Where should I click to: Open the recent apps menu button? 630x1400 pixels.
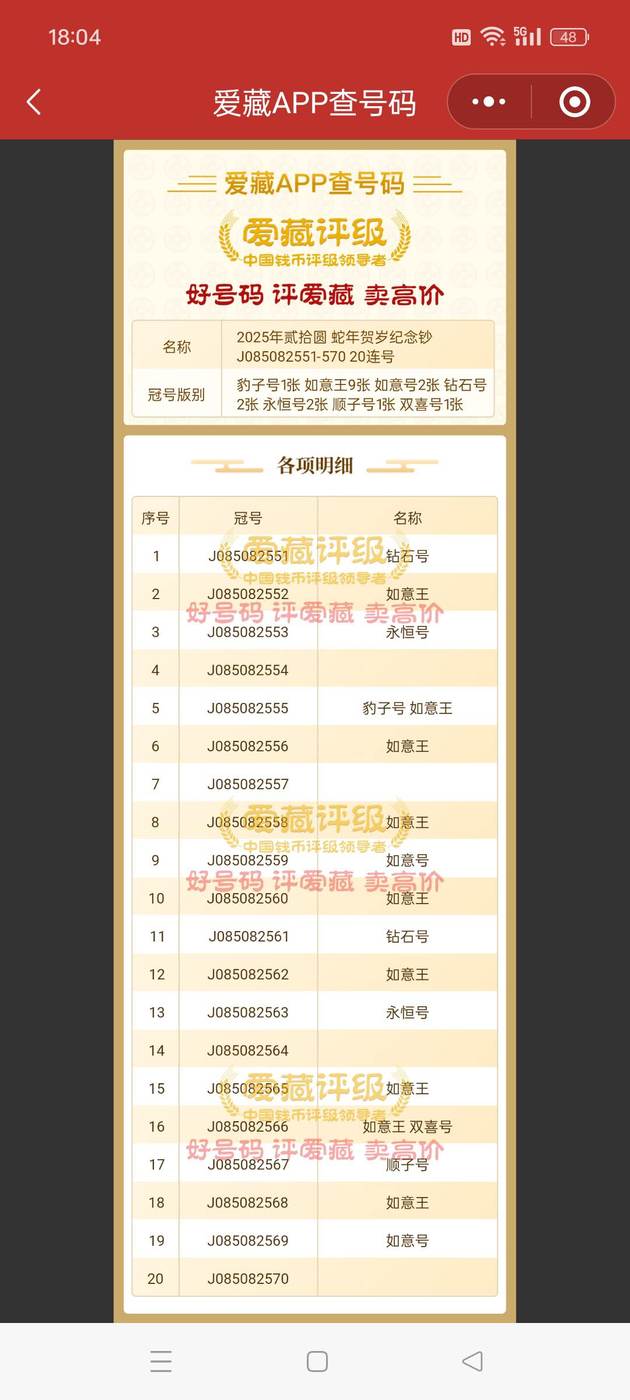161,1361
